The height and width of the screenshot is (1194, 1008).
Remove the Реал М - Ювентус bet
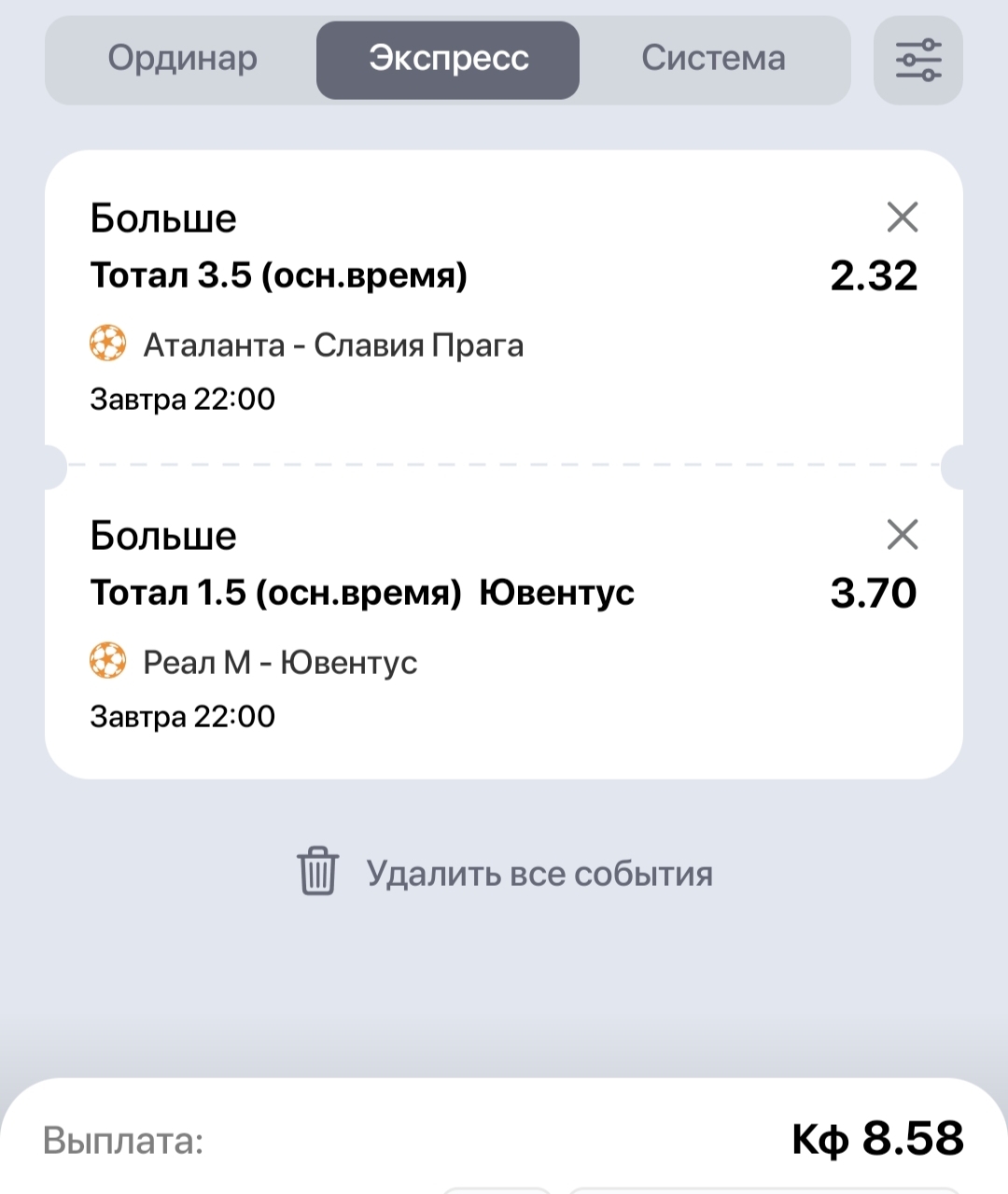[902, 535]
